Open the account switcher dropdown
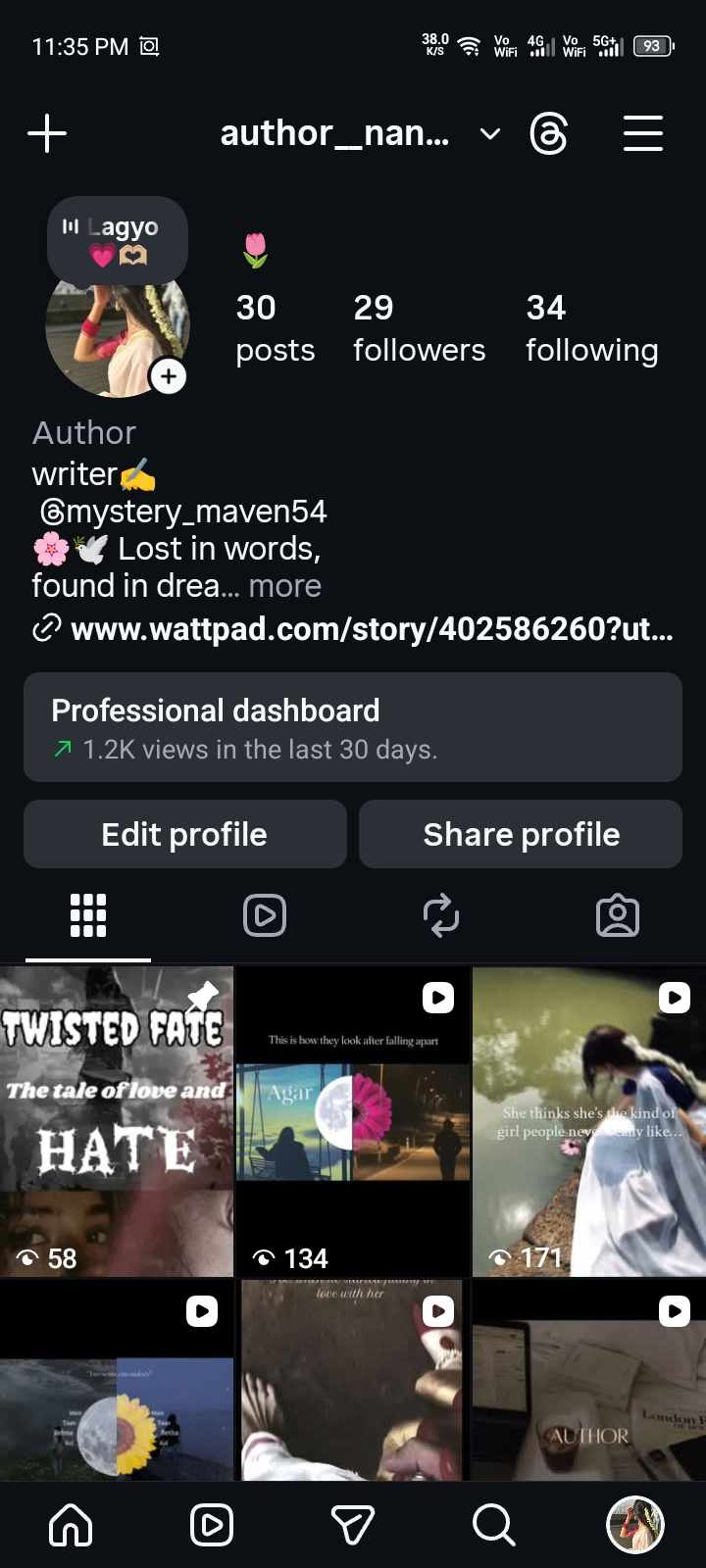706x1568 pixels. (489, 134)
